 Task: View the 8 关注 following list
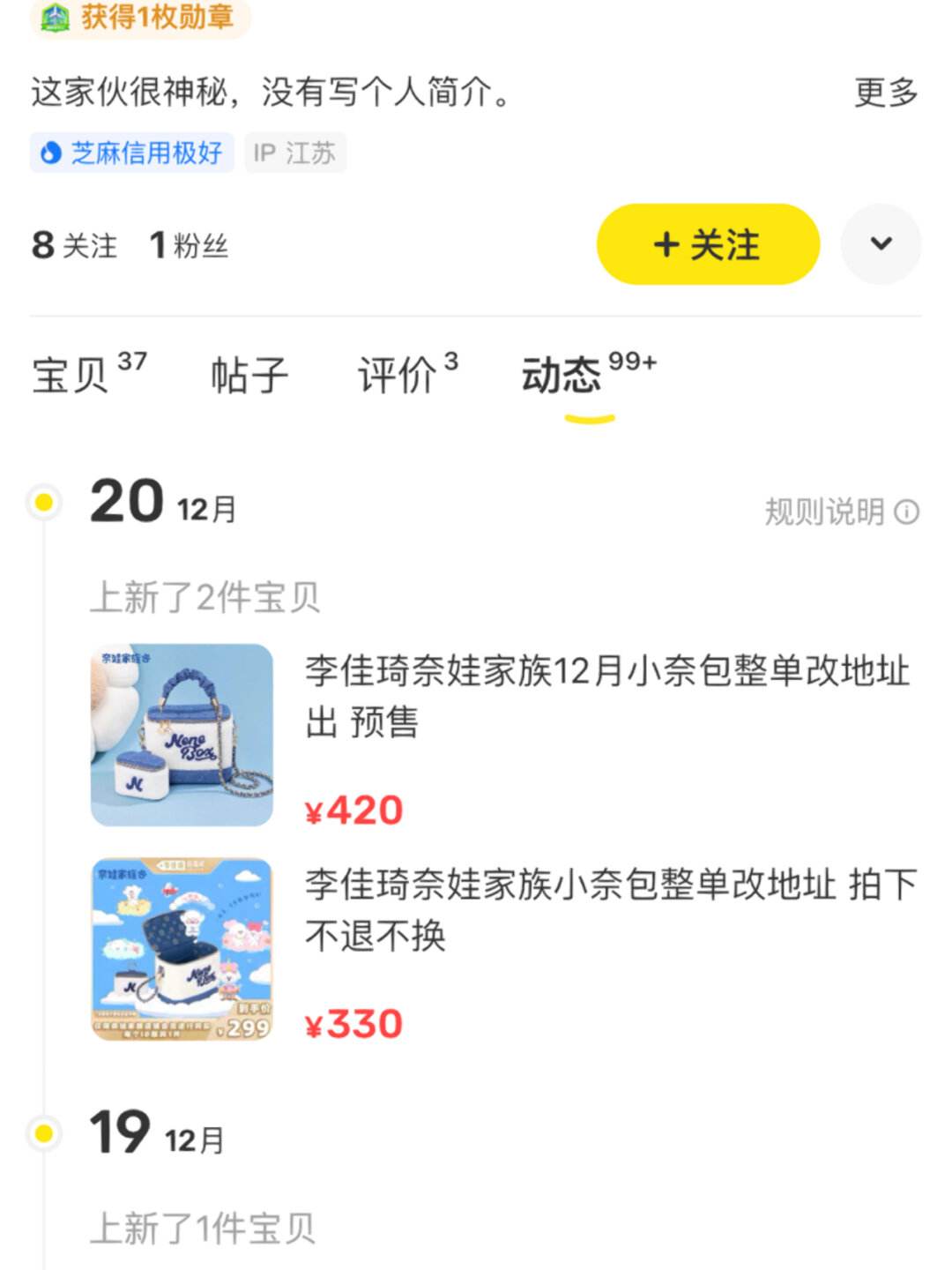point(74,245)
